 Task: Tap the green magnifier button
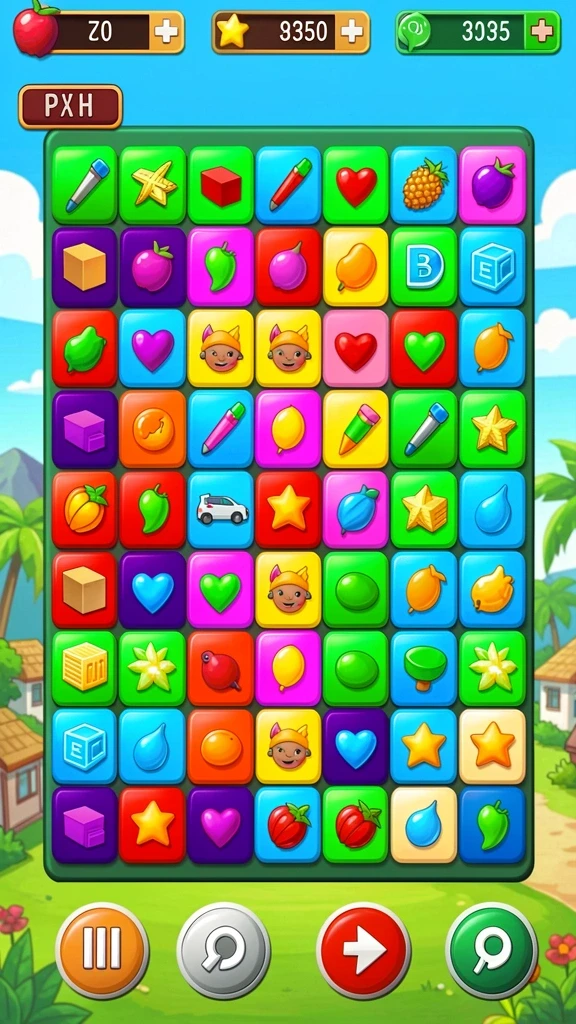tap(492, 950)
